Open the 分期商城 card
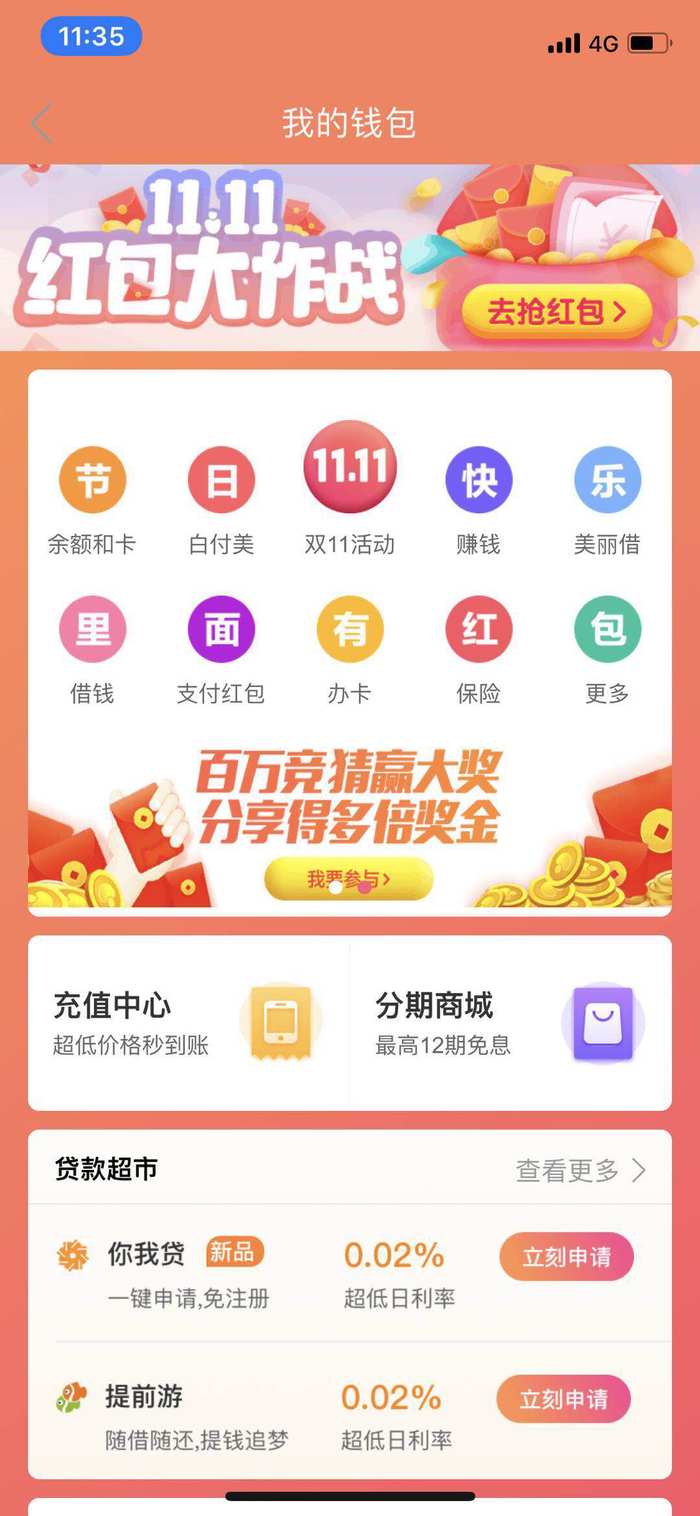The image size is (700, 1516). (x=510, y=1022)
